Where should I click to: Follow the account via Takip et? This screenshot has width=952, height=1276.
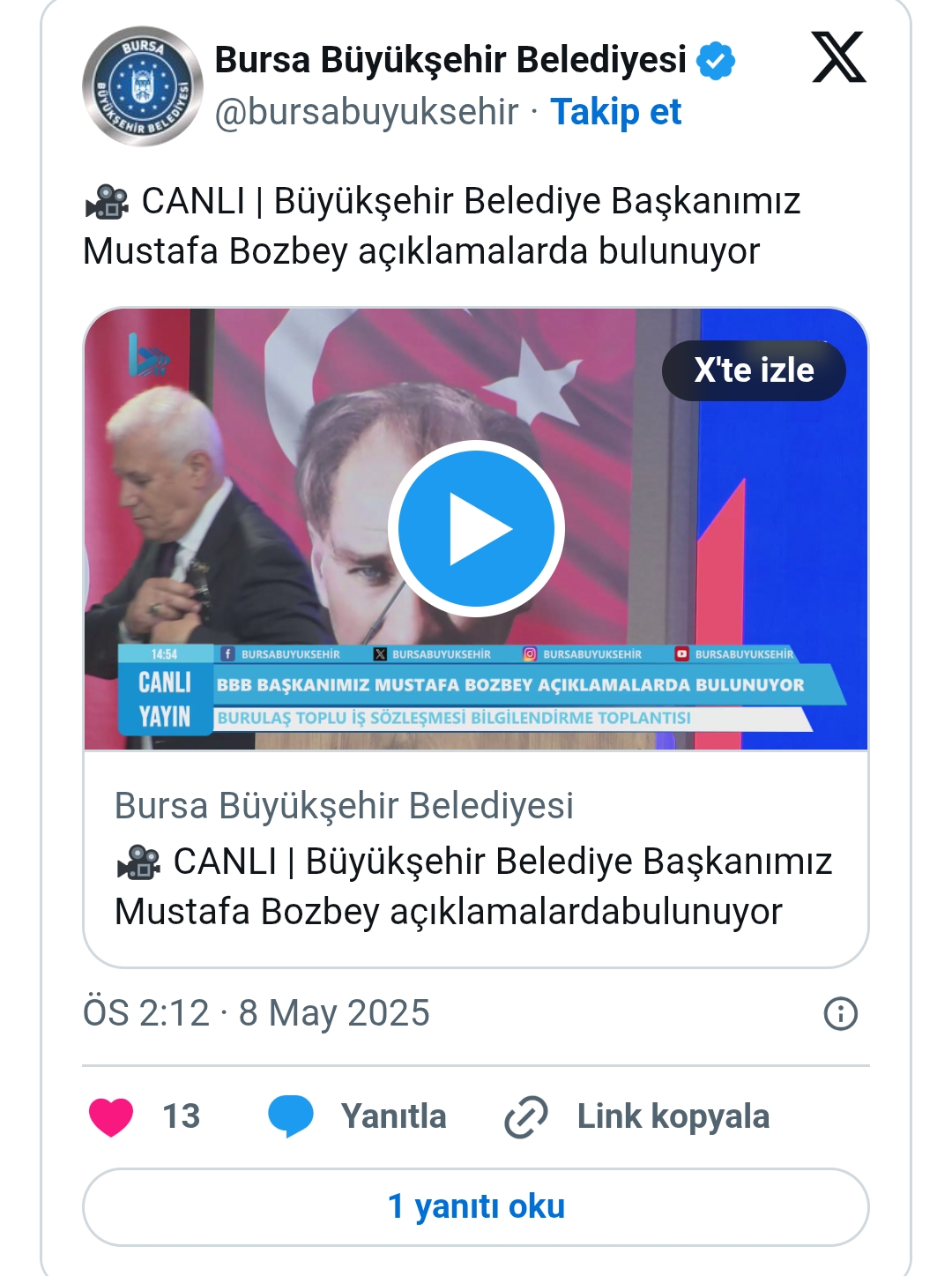pos(615,112)
